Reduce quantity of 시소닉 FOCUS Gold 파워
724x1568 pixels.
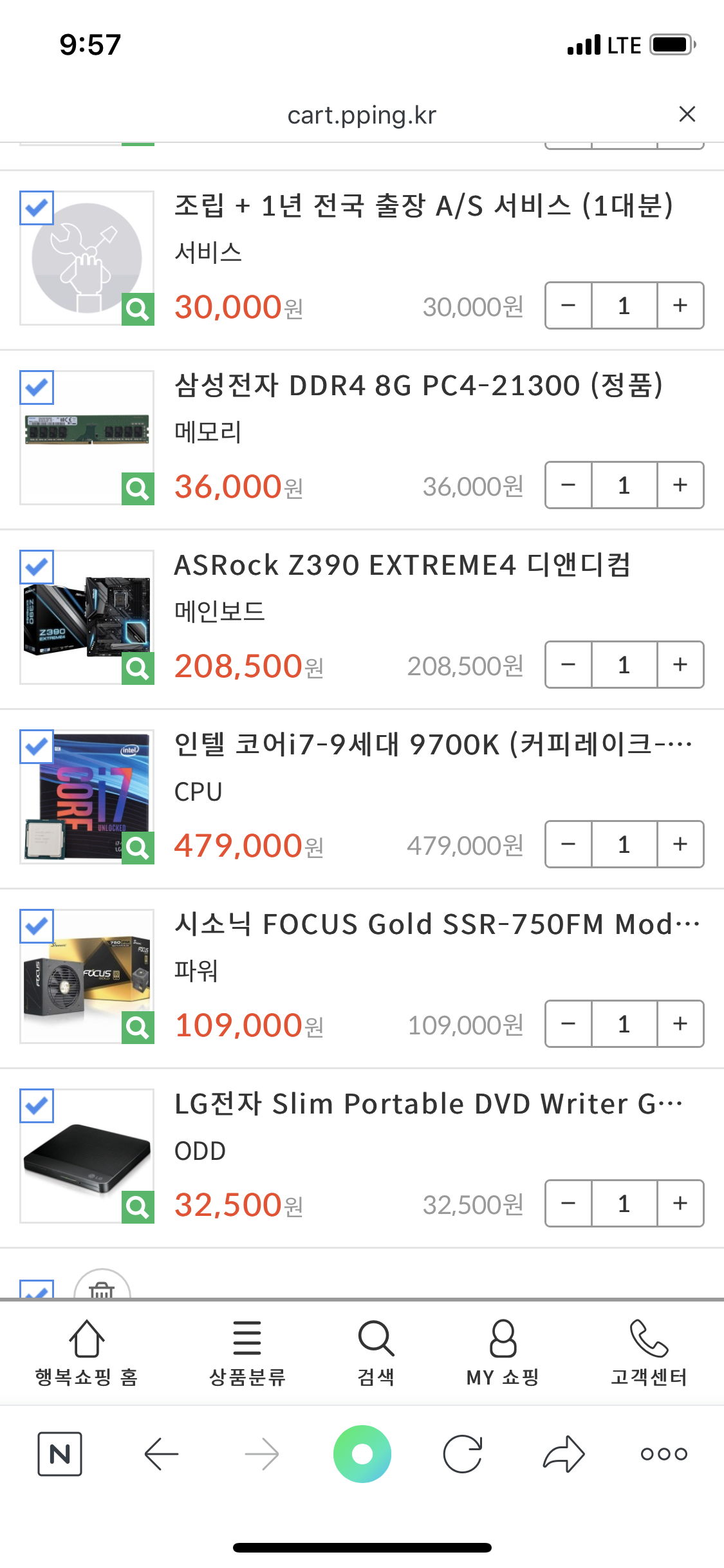point(568,1024)
